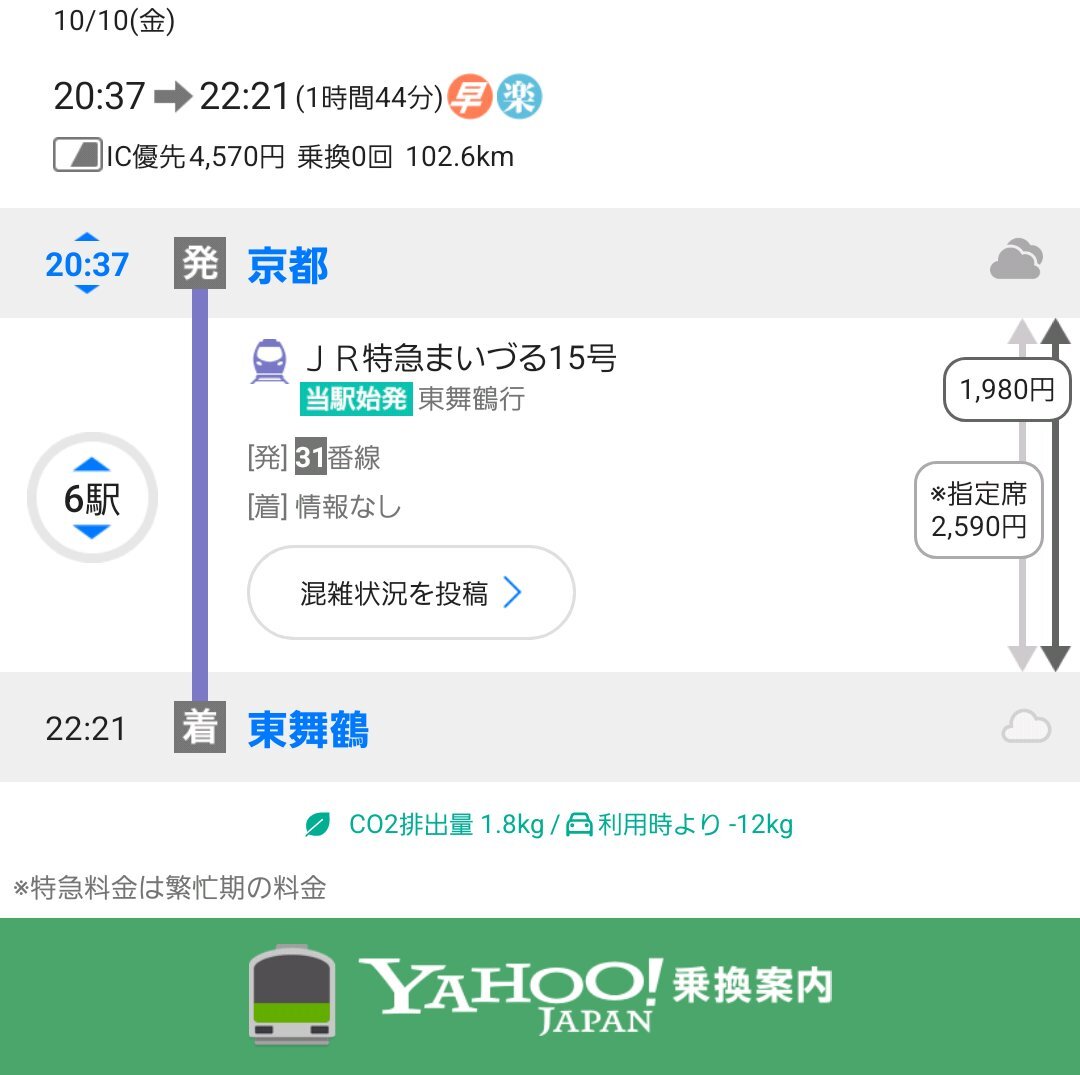The height and width of the screenshot is (1075, 1080).
Task: Expand the 6駅 intermediate stops list
Action: point(92,498)
